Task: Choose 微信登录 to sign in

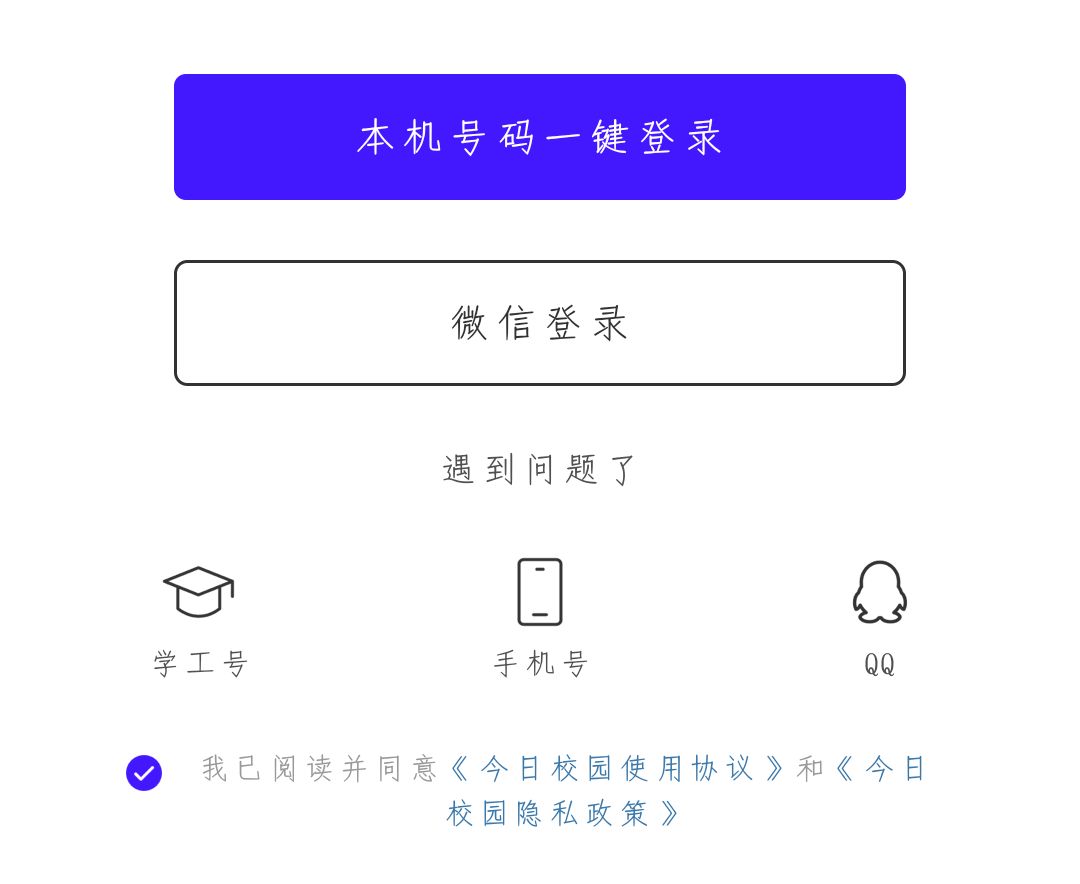Action: pos(540,323)
